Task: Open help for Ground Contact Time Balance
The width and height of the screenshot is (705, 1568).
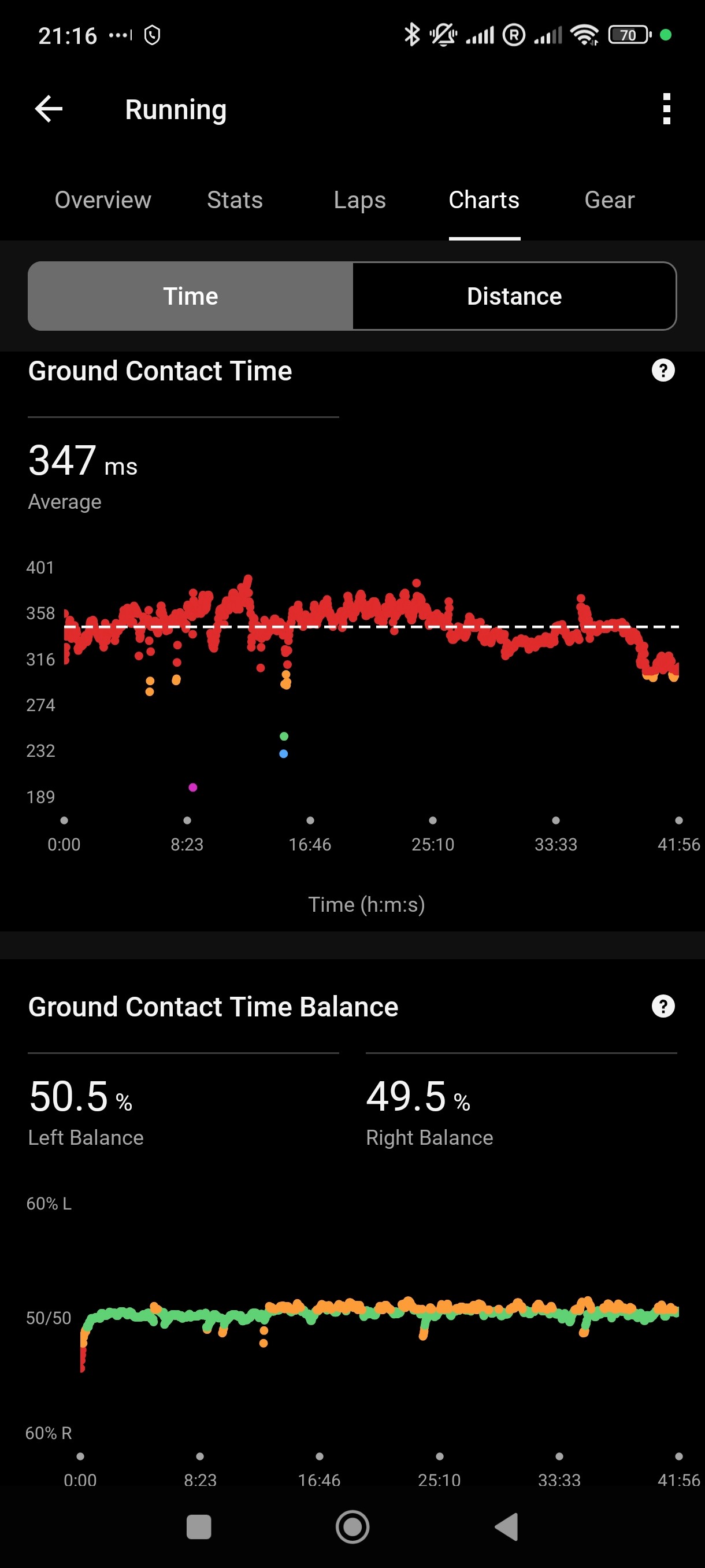Action: (662, 1006)
